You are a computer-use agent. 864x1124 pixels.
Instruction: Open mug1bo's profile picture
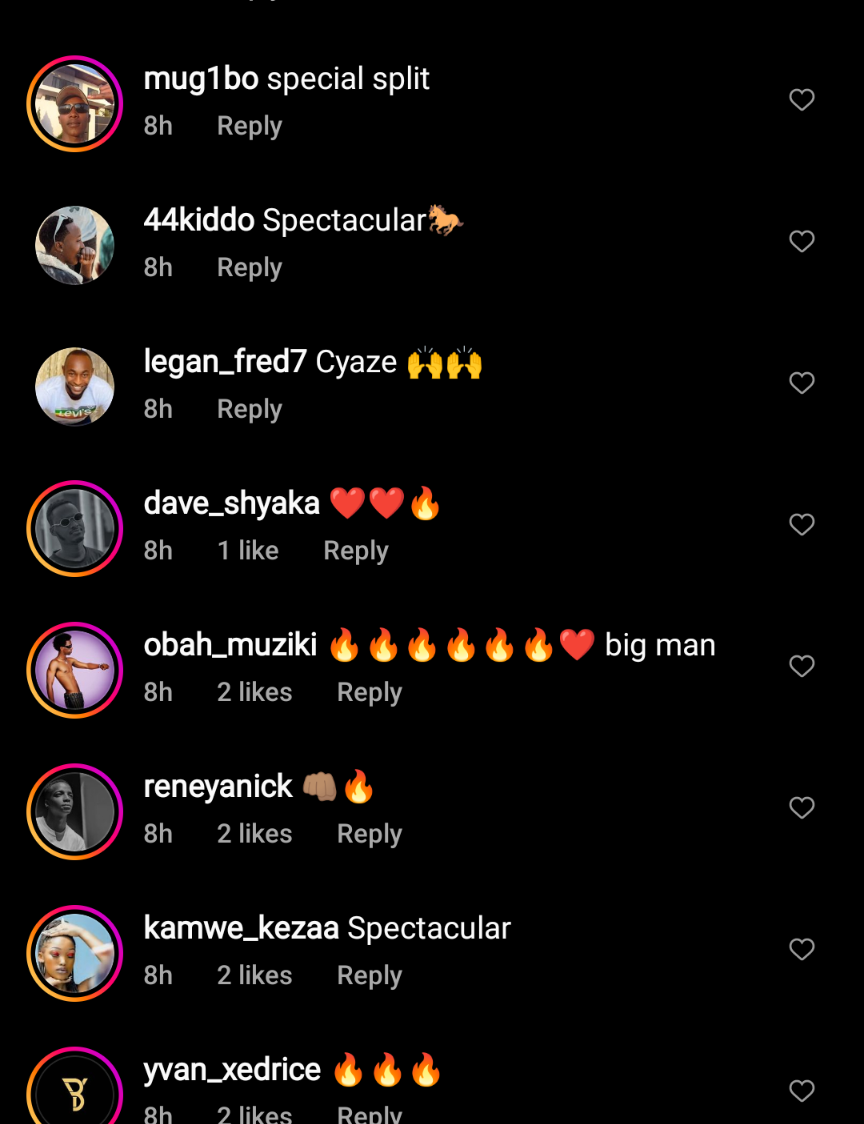pos(75,104)
